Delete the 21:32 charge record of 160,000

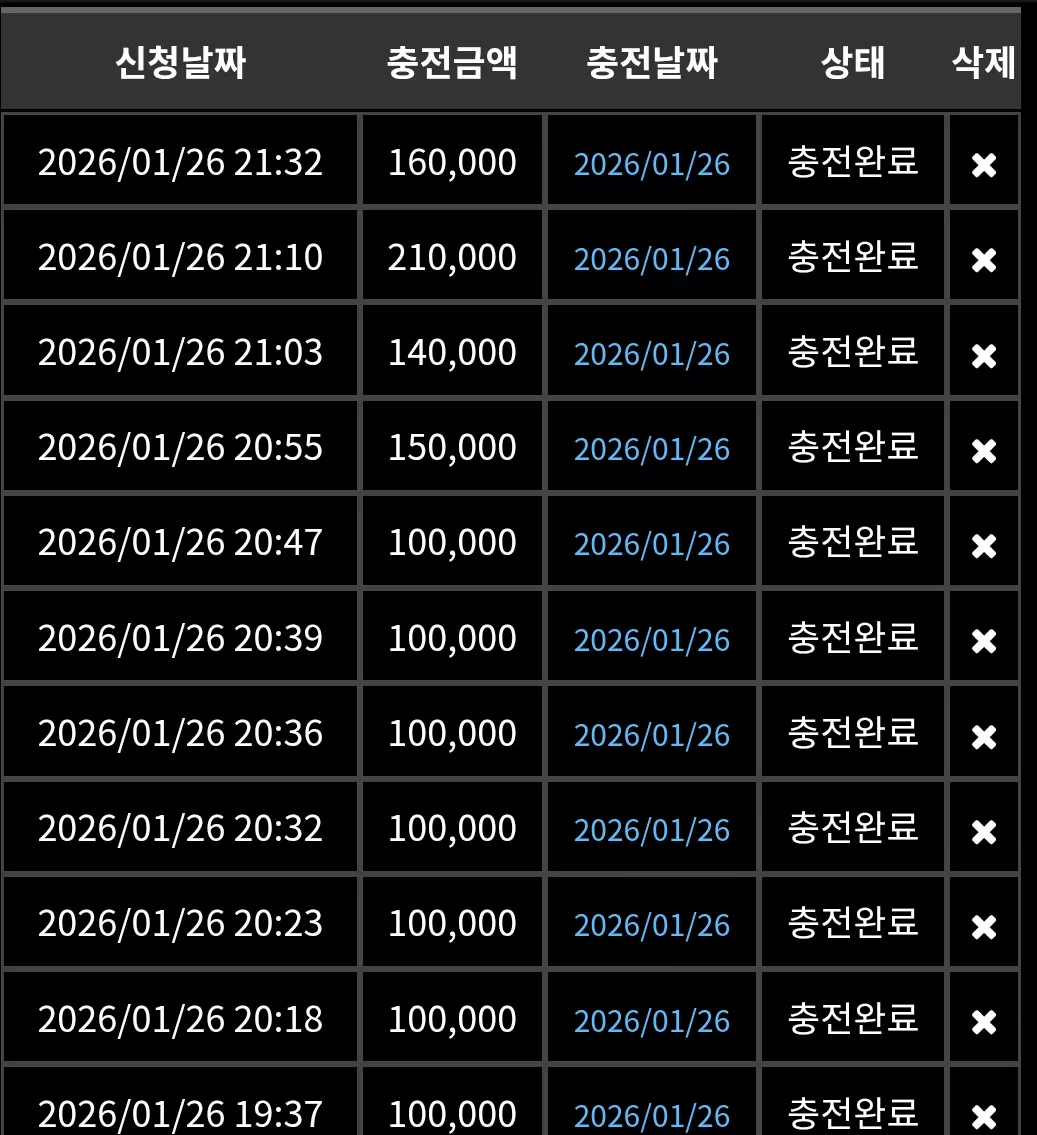984,165
